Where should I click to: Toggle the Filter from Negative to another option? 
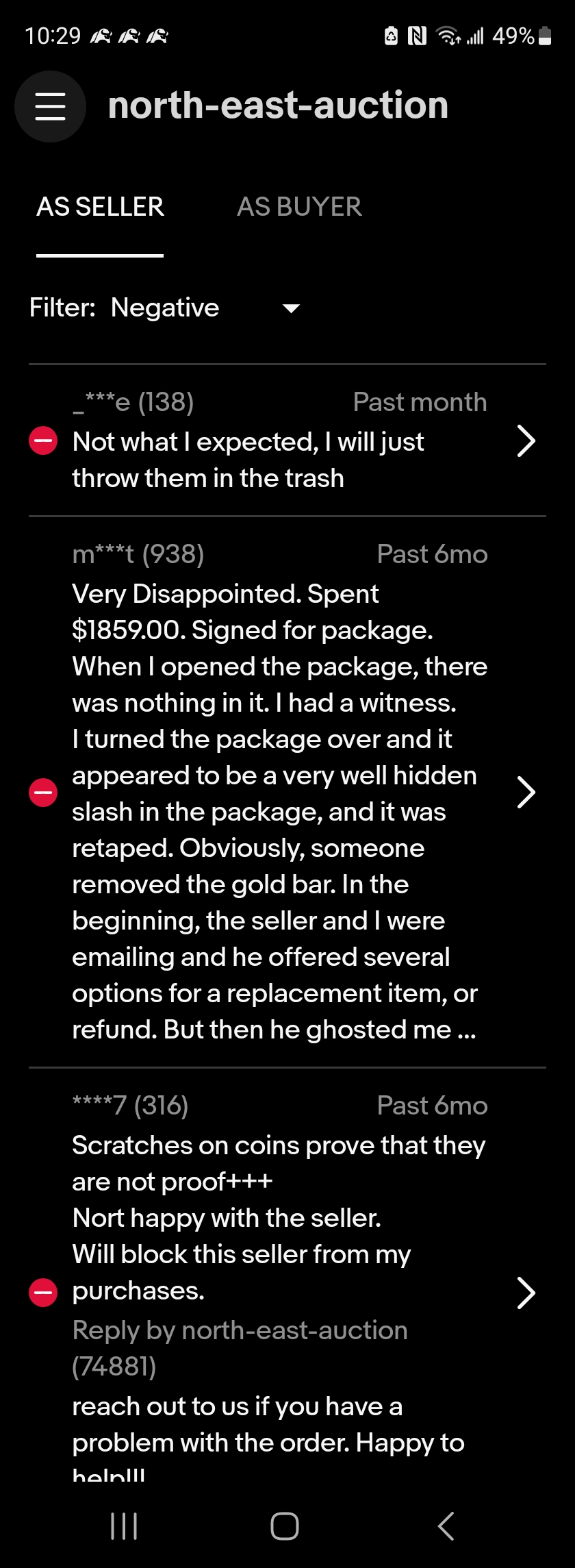[x=290, y=309]
